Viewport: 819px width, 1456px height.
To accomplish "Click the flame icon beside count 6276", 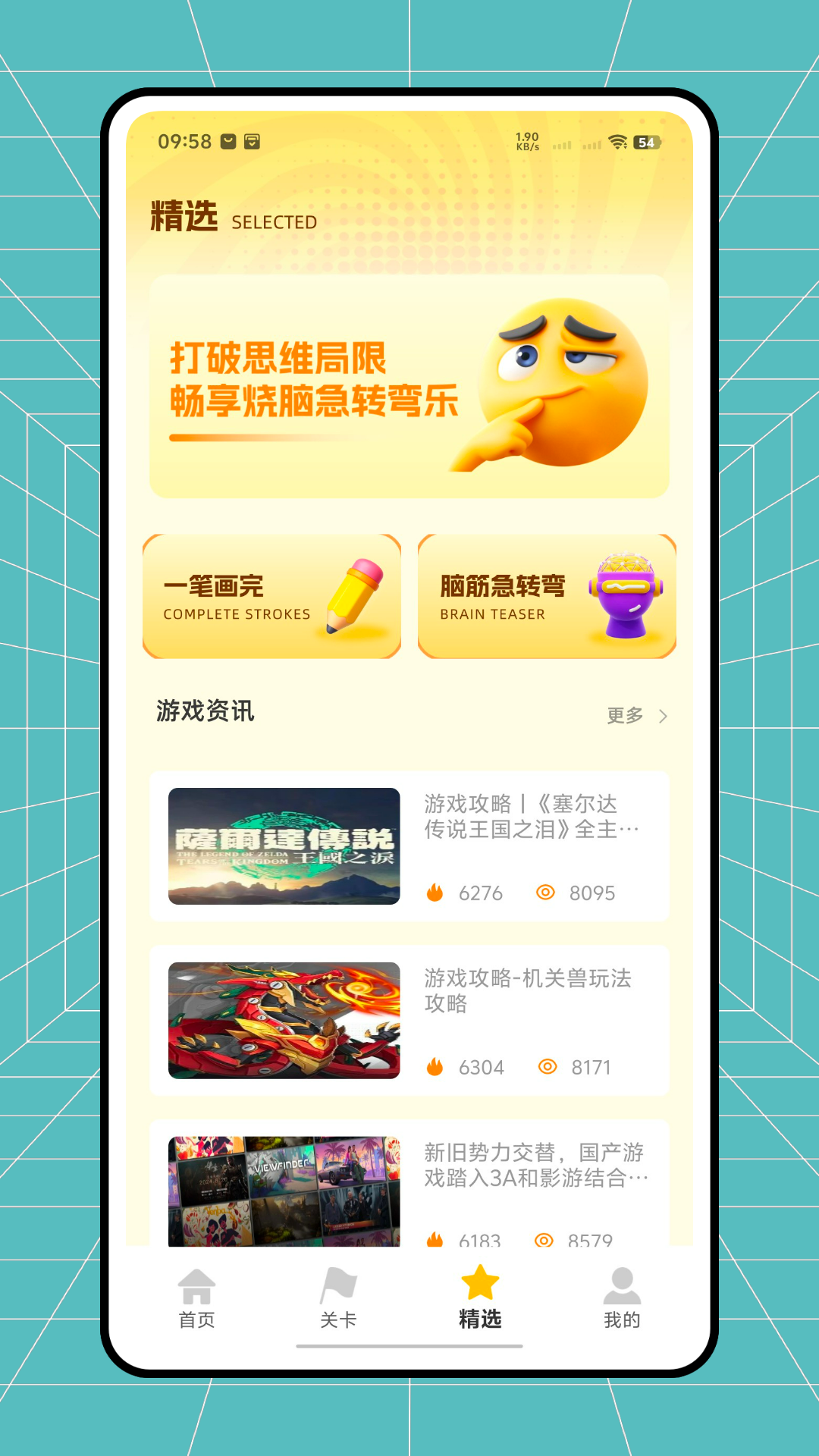I will (435, 893).
